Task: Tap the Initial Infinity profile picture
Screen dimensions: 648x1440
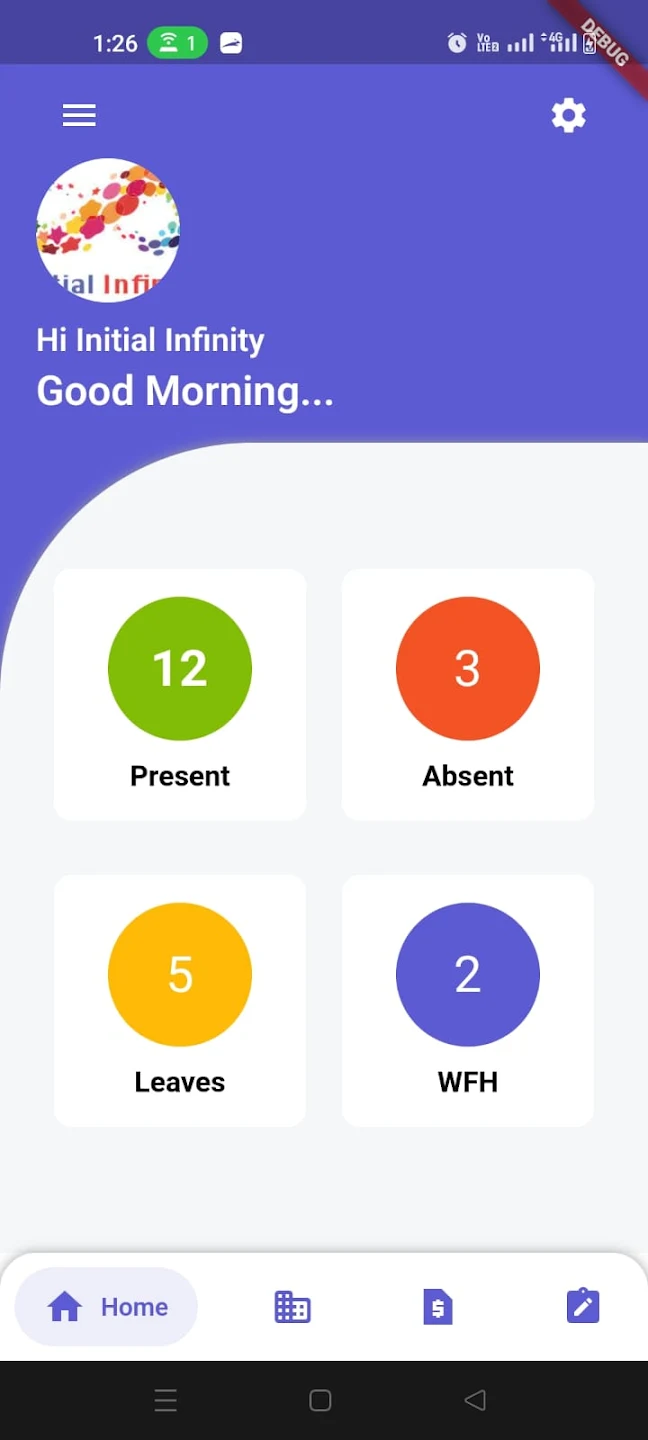Action: pyautogui.click(x=108, y=230)
